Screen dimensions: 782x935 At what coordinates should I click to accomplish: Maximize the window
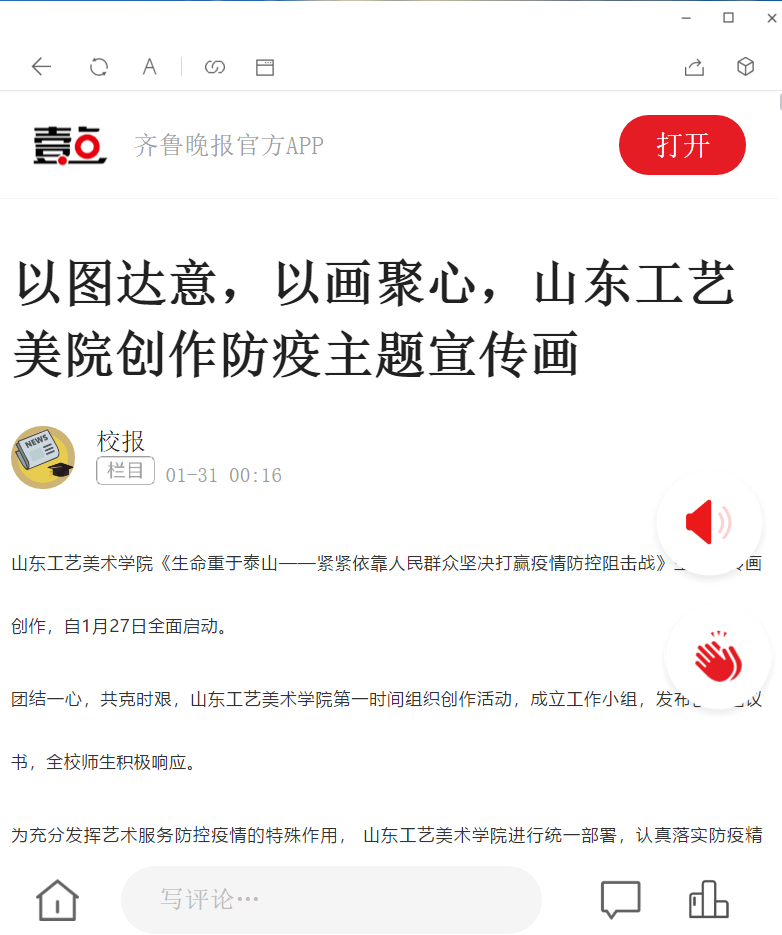click(728, 17)
